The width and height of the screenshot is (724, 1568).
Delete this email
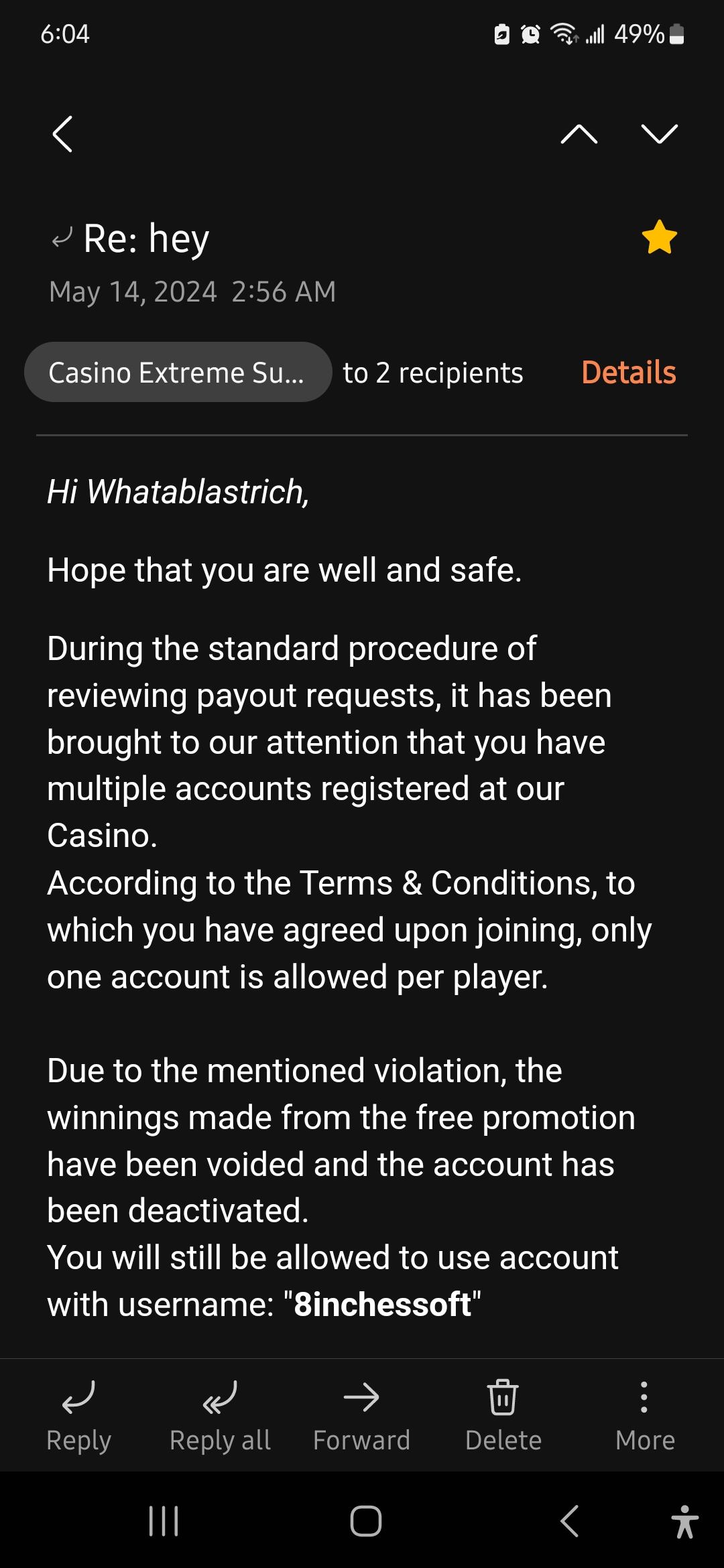[x=503, y=1415]
